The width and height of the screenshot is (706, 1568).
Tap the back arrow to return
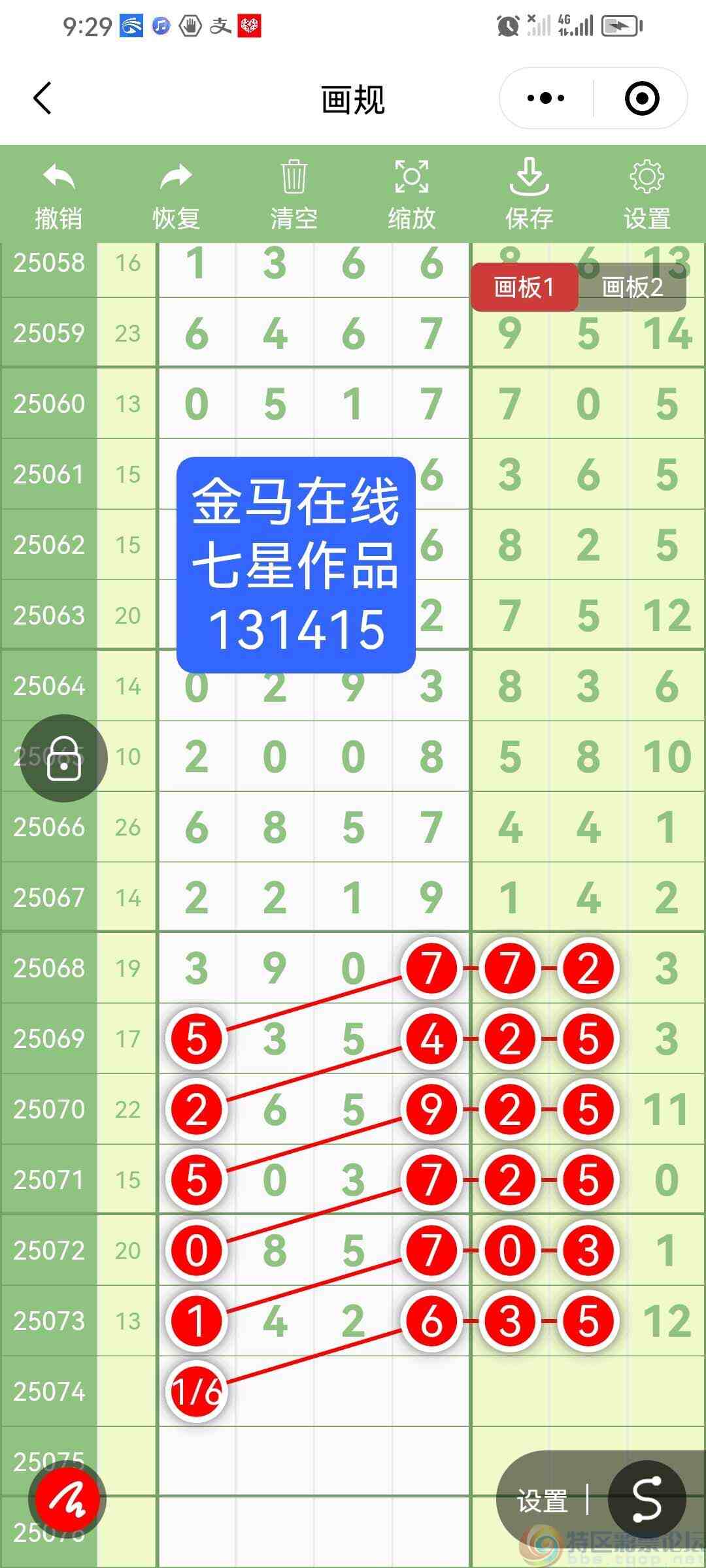[41, 98]
